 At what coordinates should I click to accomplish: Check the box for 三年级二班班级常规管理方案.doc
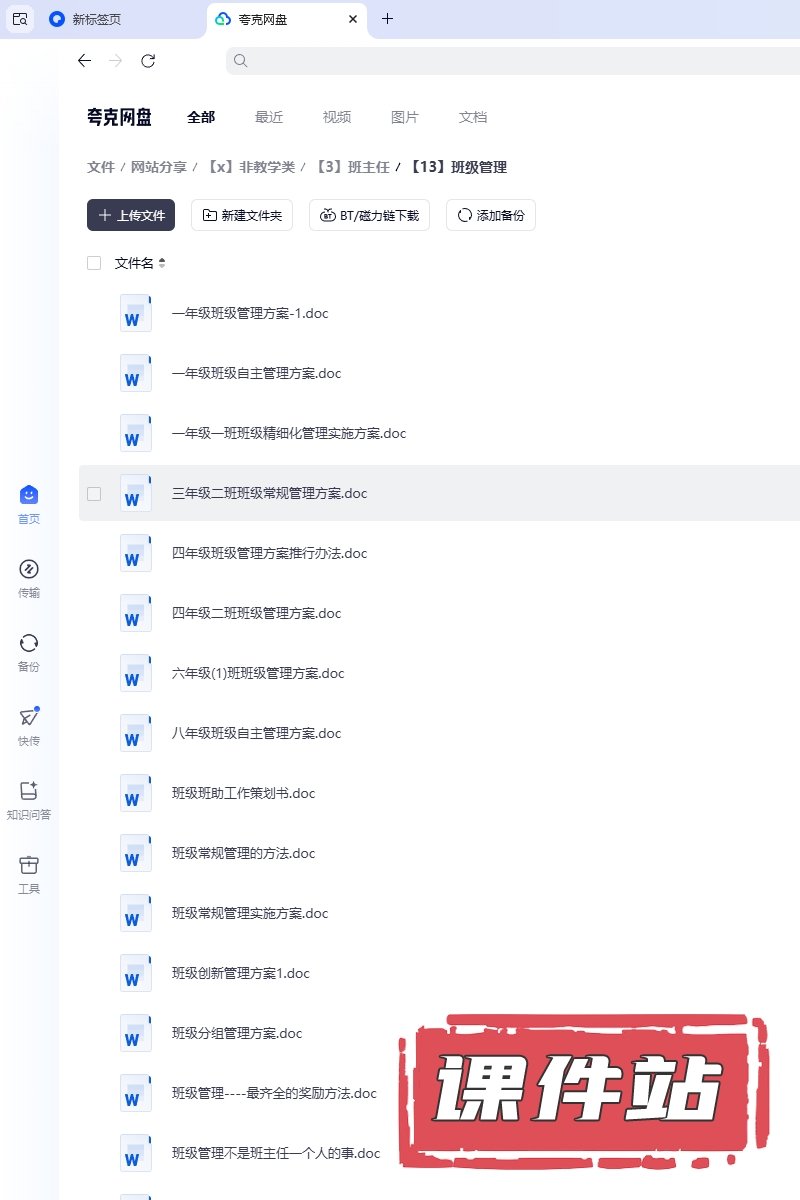tap(94, 493)
